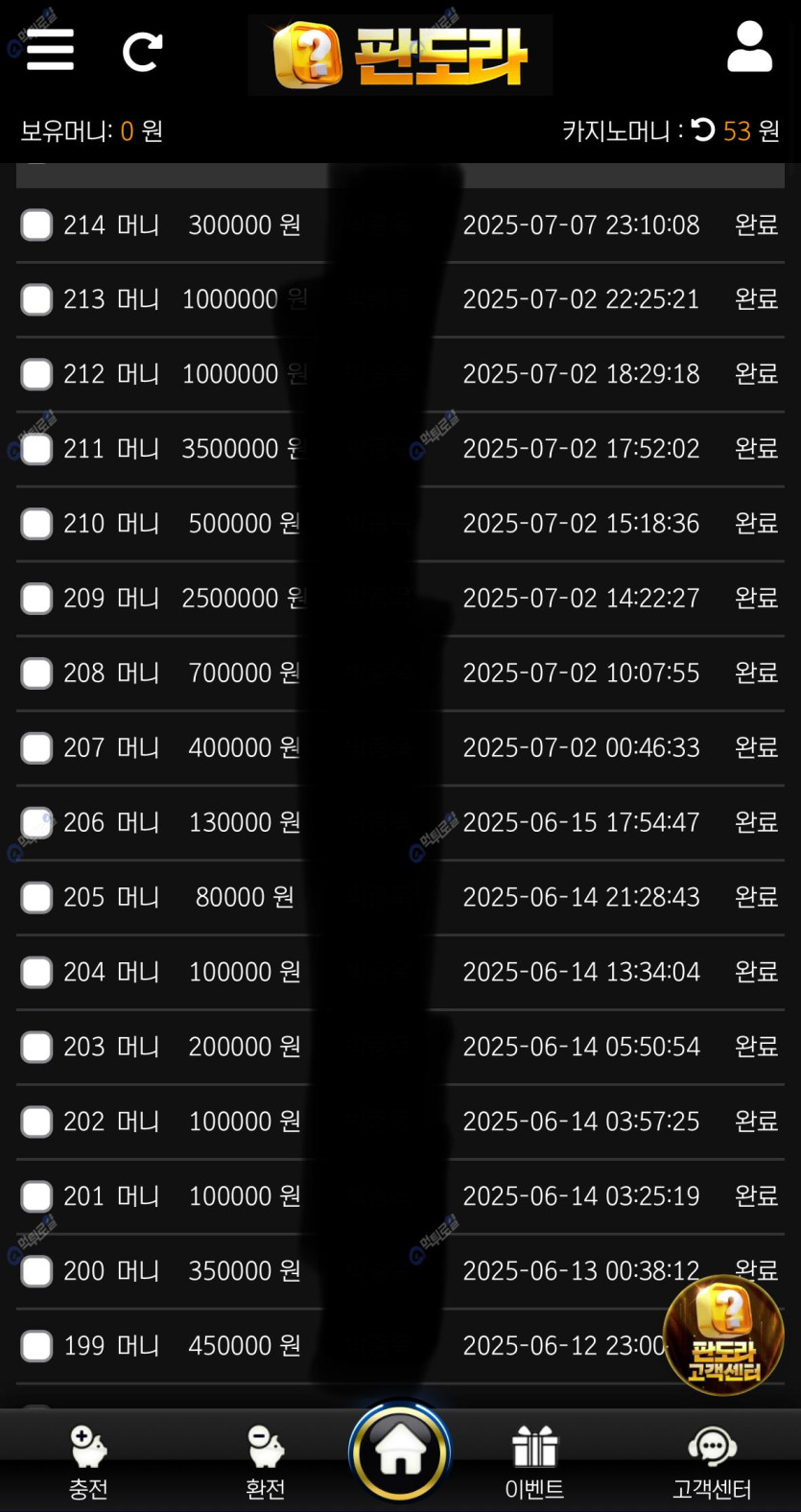Viewport: 801px width, 1512px height.
Task: Check the box for entry 200
Action: (x=36, y=1271)
